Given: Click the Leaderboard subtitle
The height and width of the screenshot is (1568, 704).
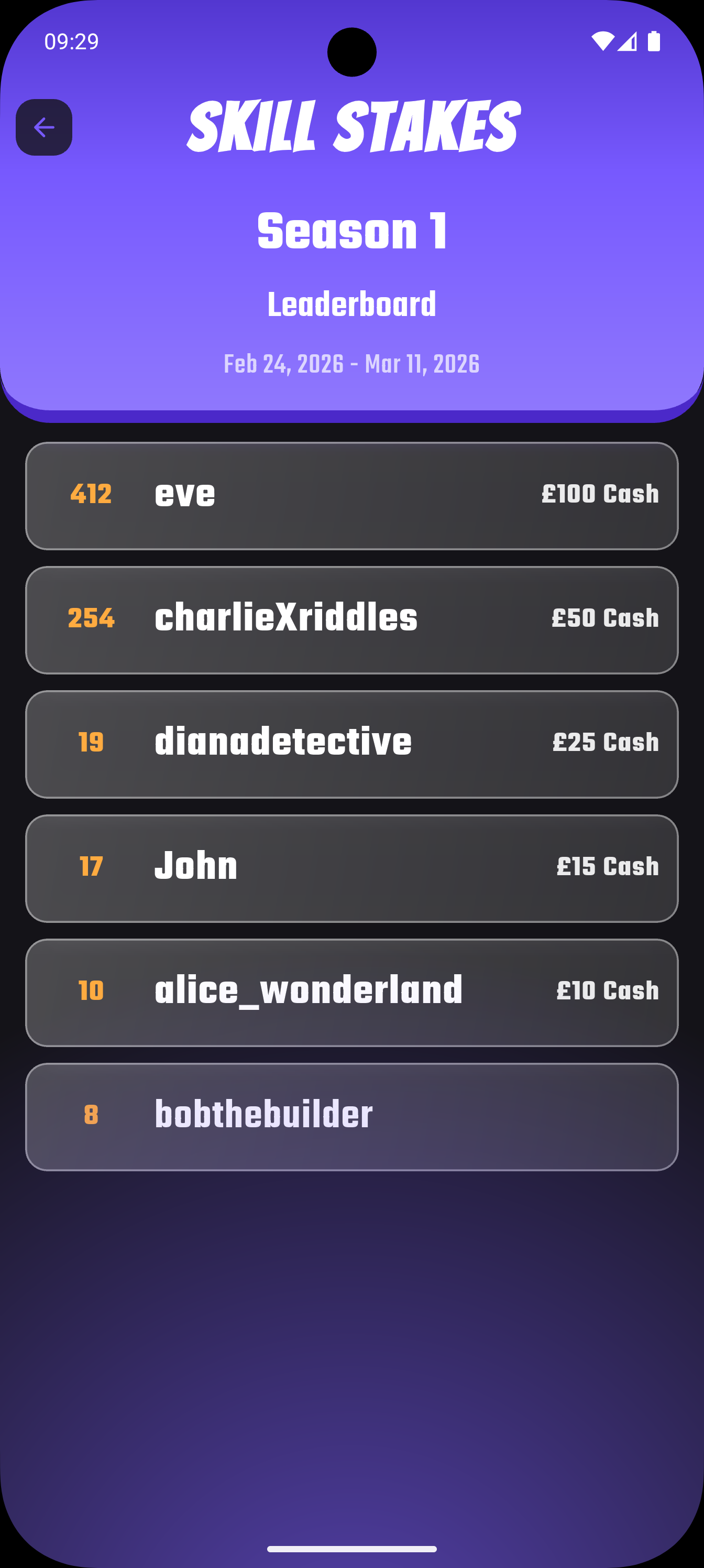Looking at the screenshot, I should [351, 304].
